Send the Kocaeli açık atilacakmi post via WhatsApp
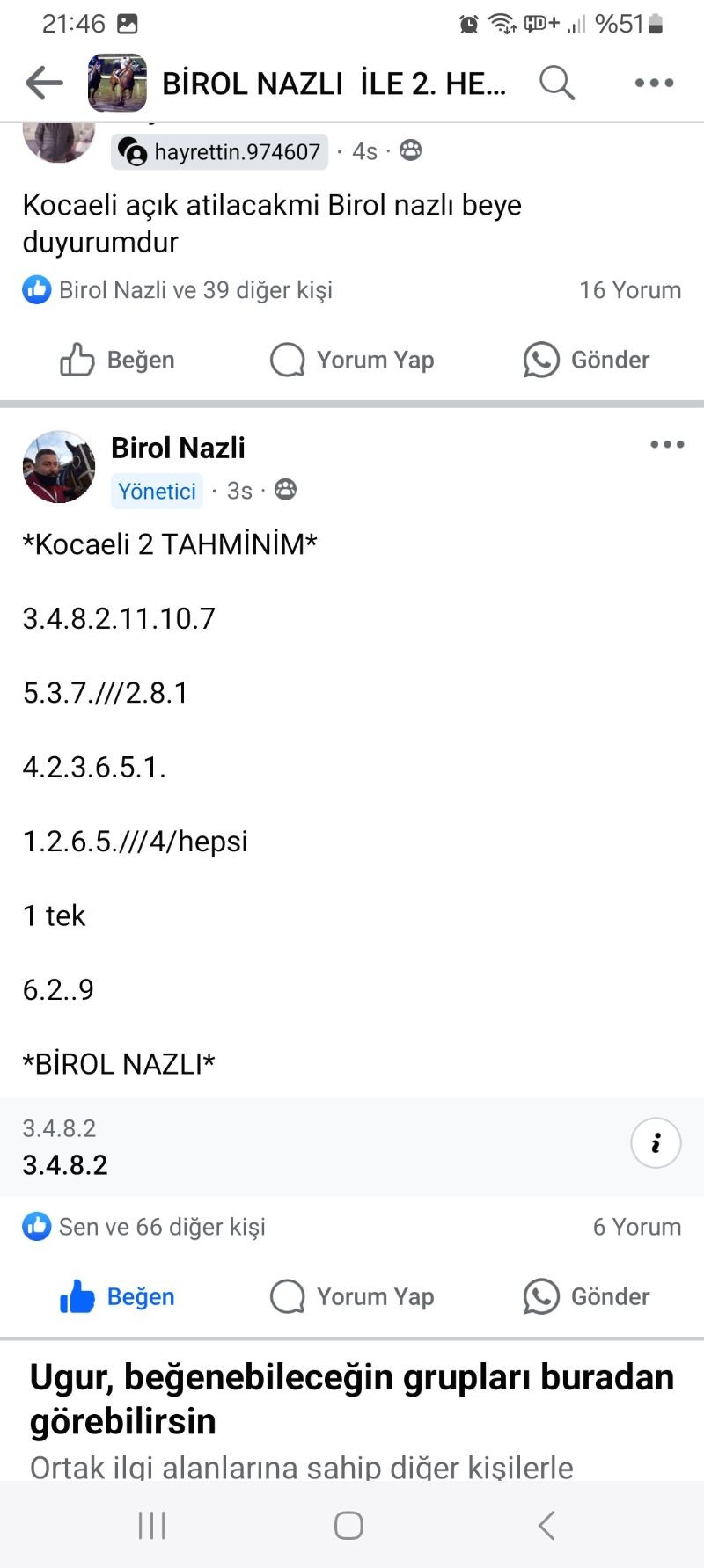The width and height of the screenshot is (704, 1568). click(586, 360)
